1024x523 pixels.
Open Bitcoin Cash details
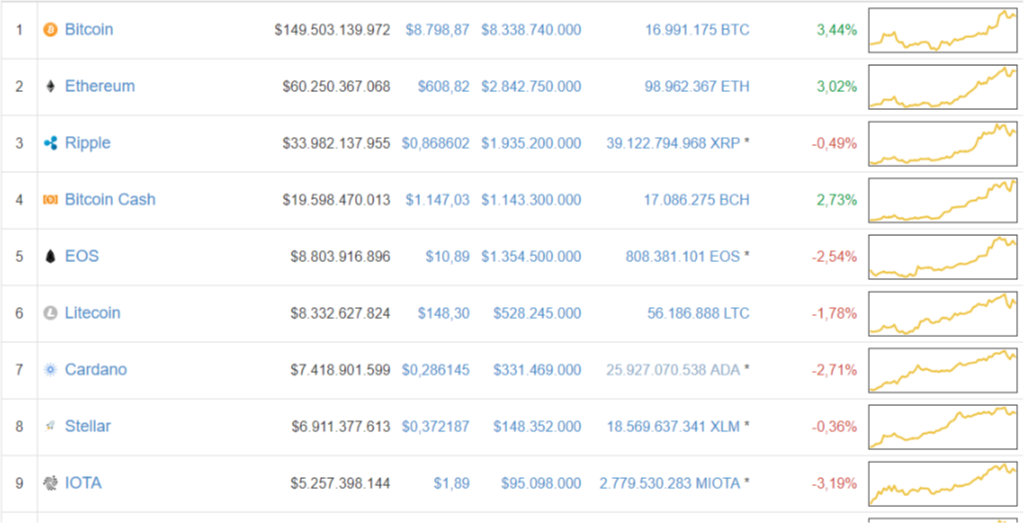(110, 199)
